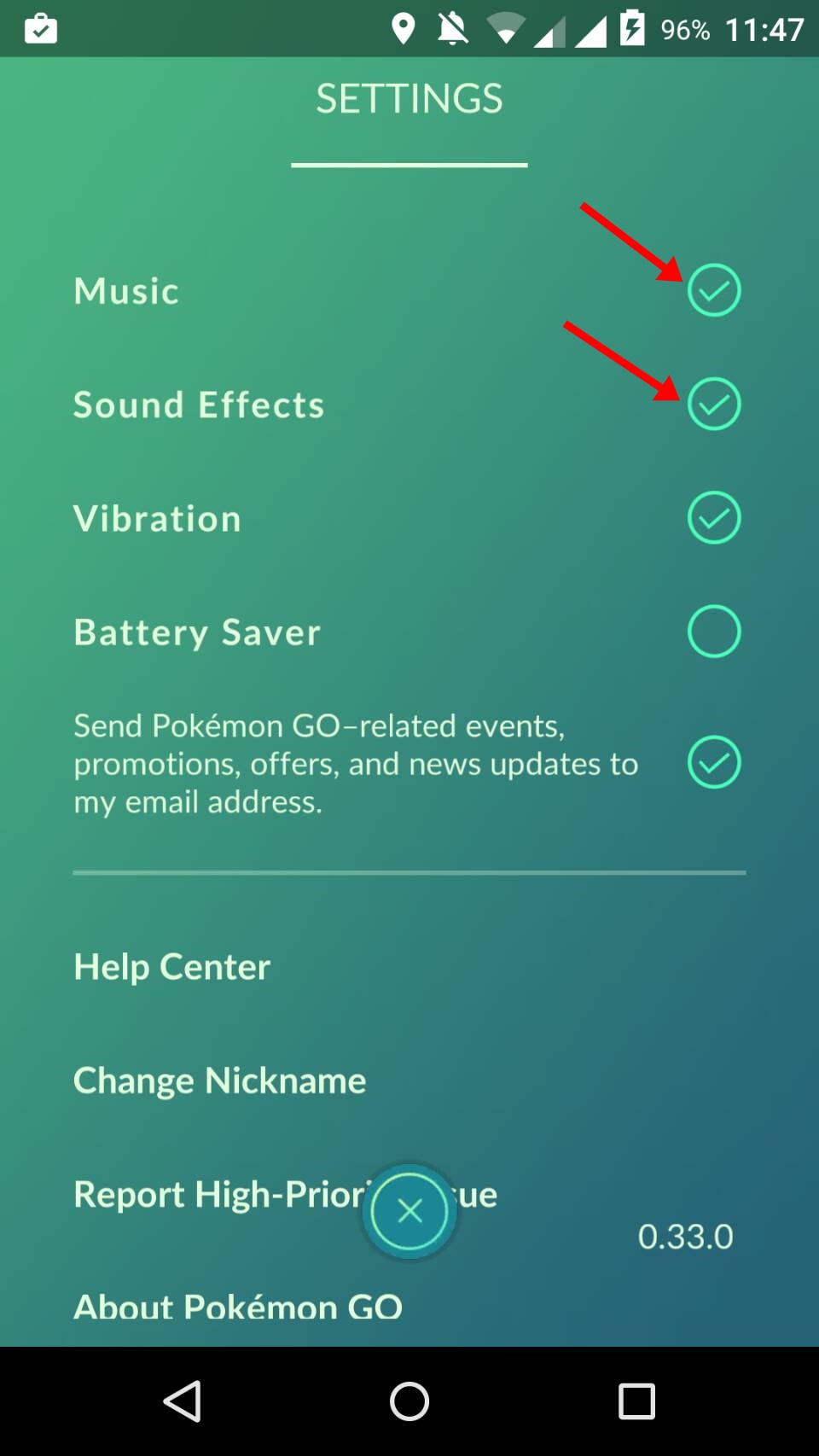Viewport: 819px width, 1456px height.
Task: Uncheck Sound Effects
Action: point(713,404)
